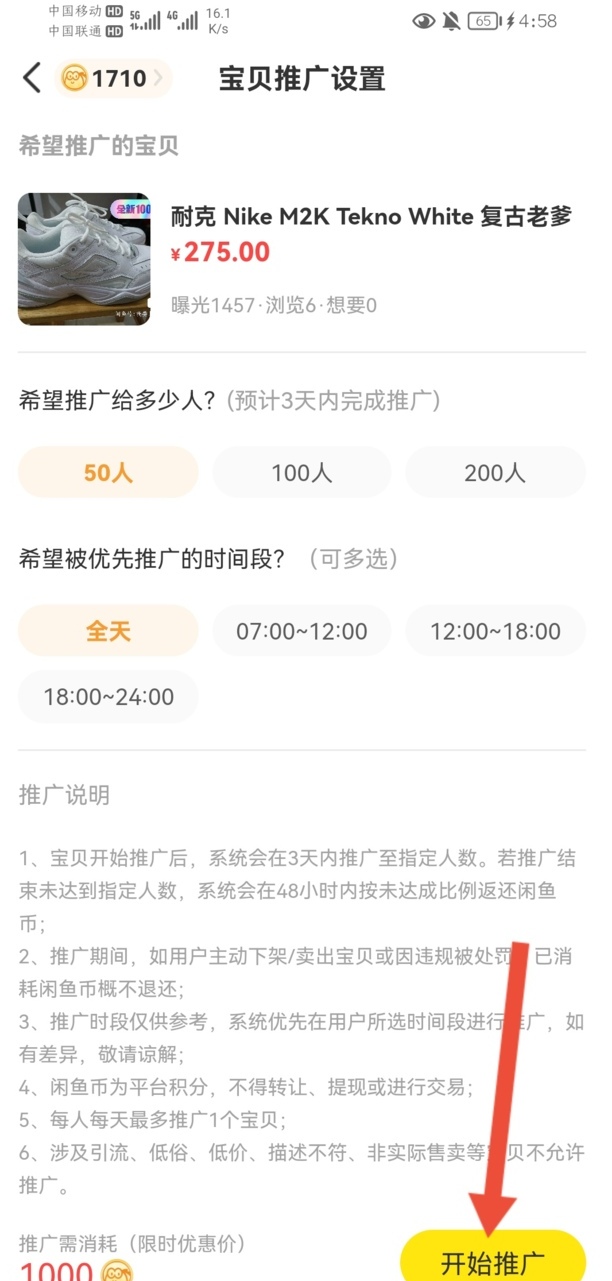Open the 1710 闲鱼币 balance
Screen dimensions: 612x1281
(112, 78)
